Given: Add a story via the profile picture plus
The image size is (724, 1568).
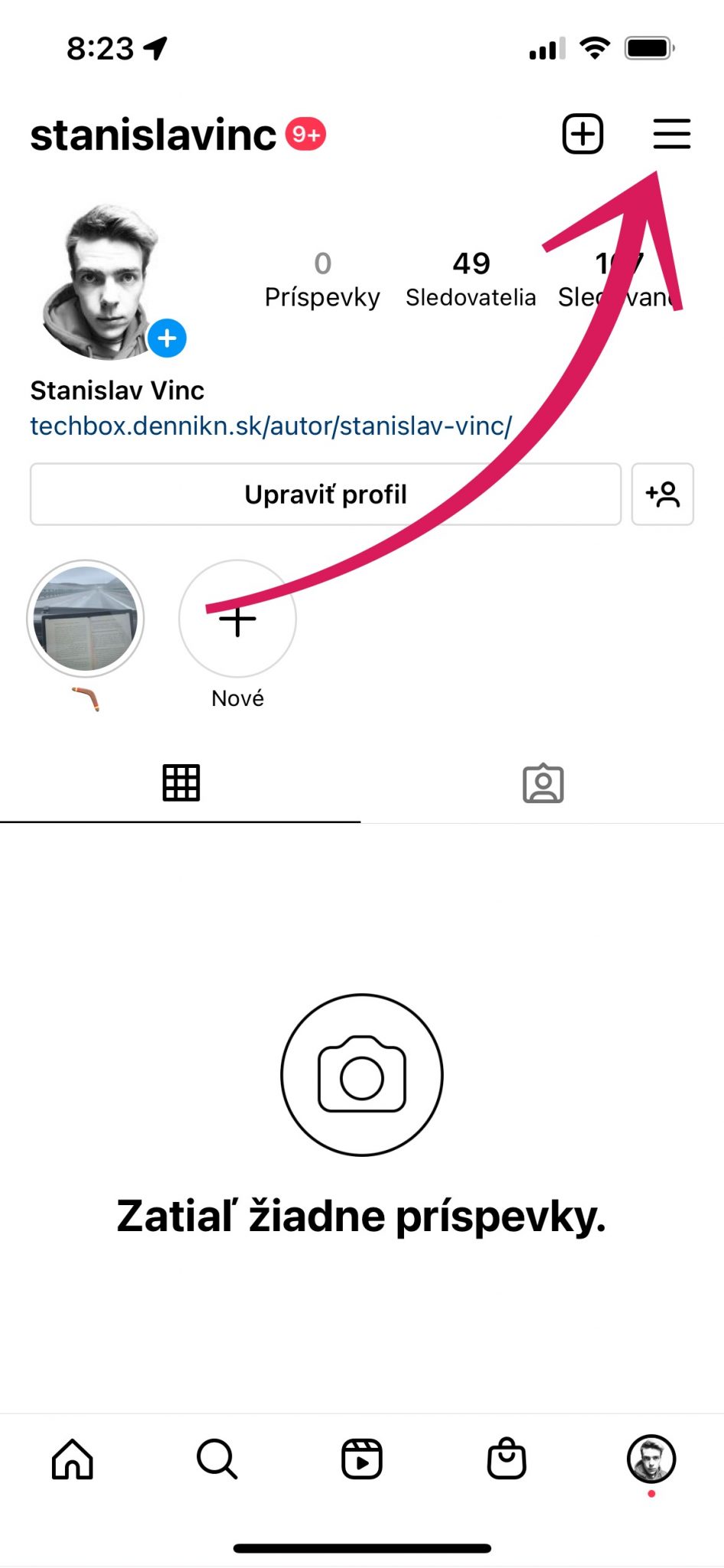Looking at the screenshot, I should 167,338.
